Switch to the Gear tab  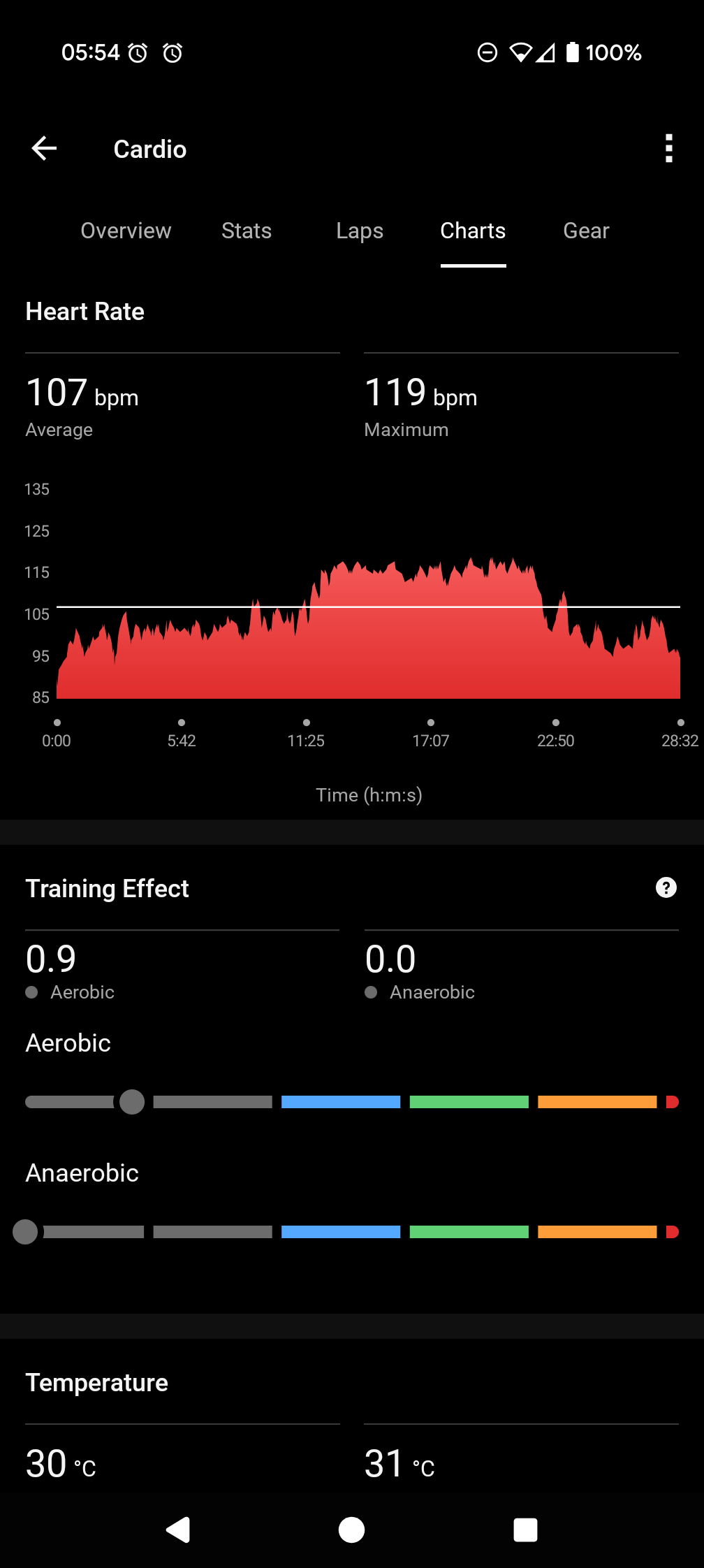tap(586, 231)
